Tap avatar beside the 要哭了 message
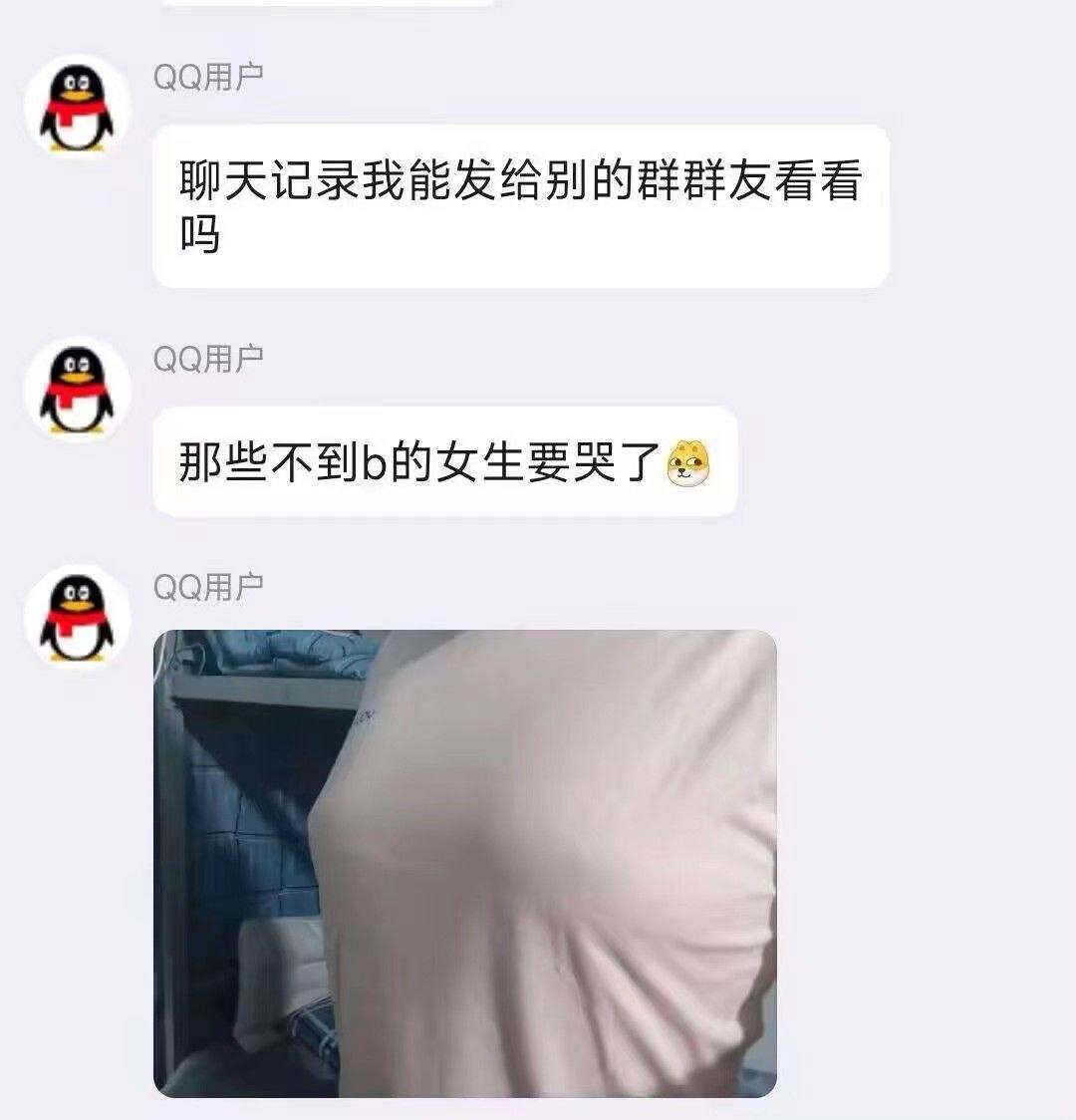The height and width of the screenshot is (1120, 1076). 77,390
